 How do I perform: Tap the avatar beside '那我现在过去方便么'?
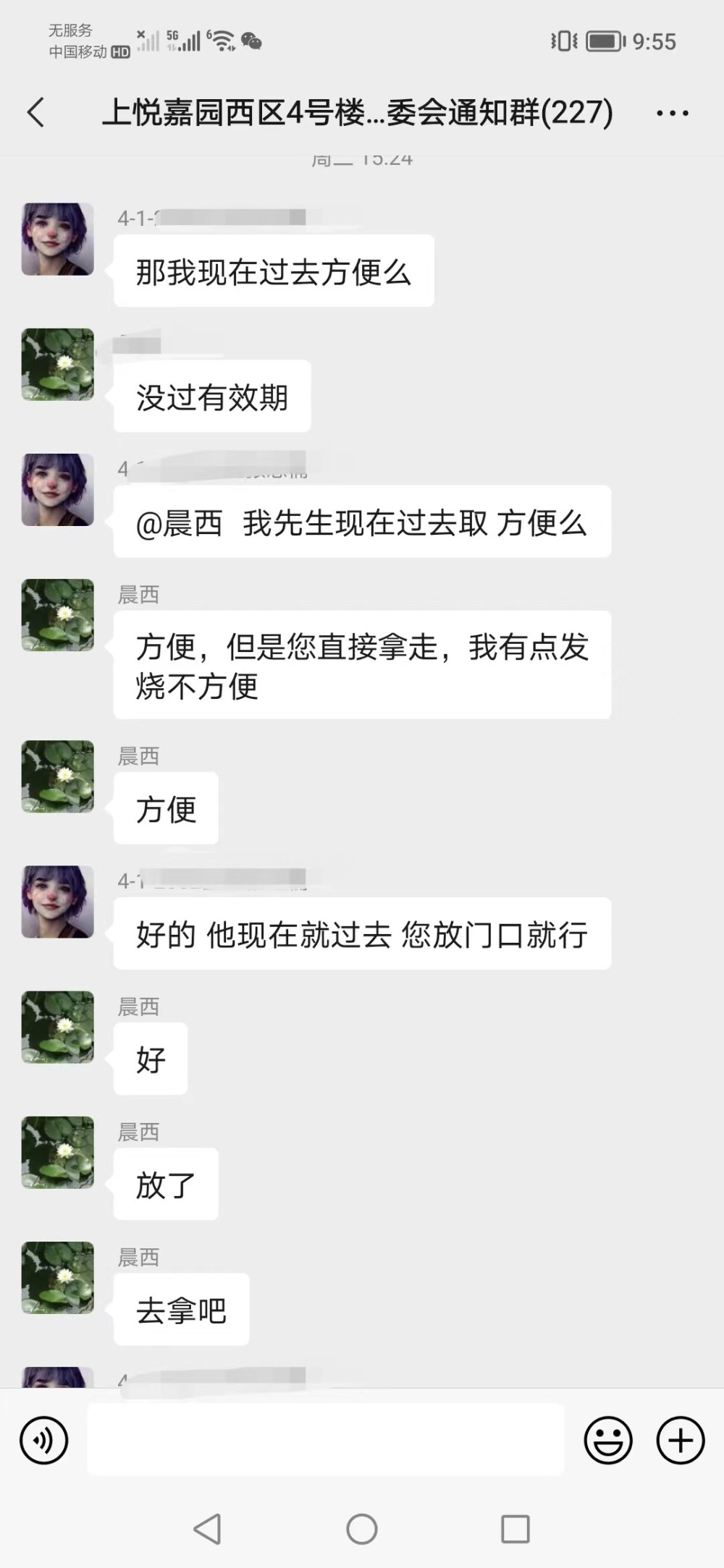58,240
